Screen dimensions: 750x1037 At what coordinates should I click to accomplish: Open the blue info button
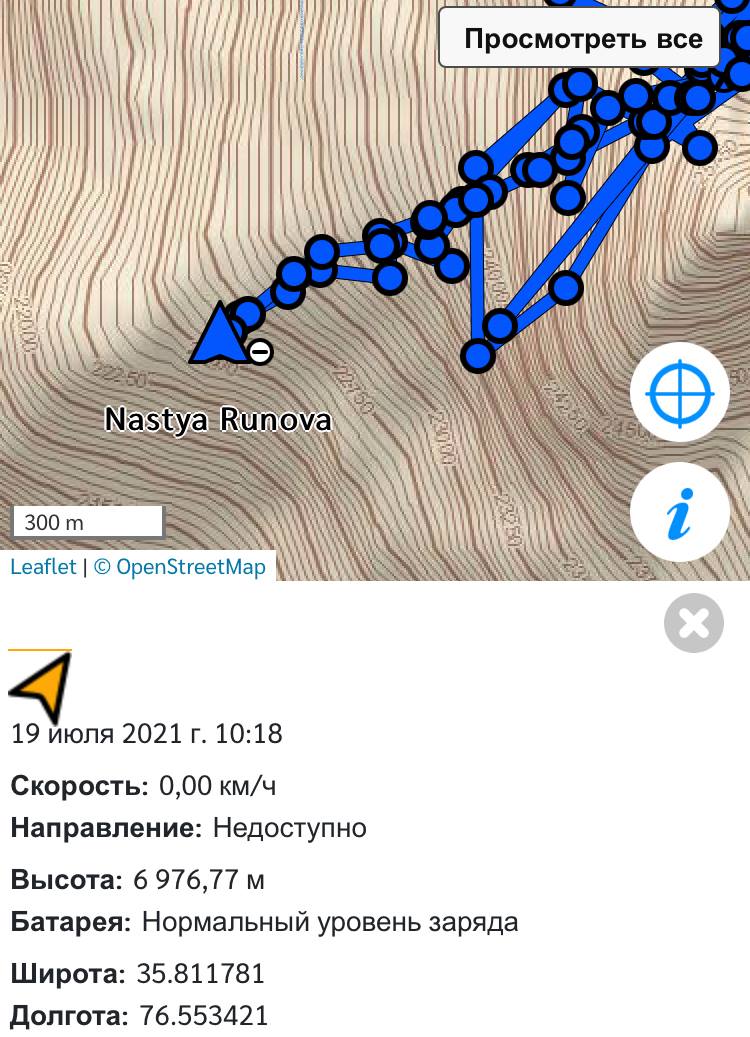tap(680, 513)
